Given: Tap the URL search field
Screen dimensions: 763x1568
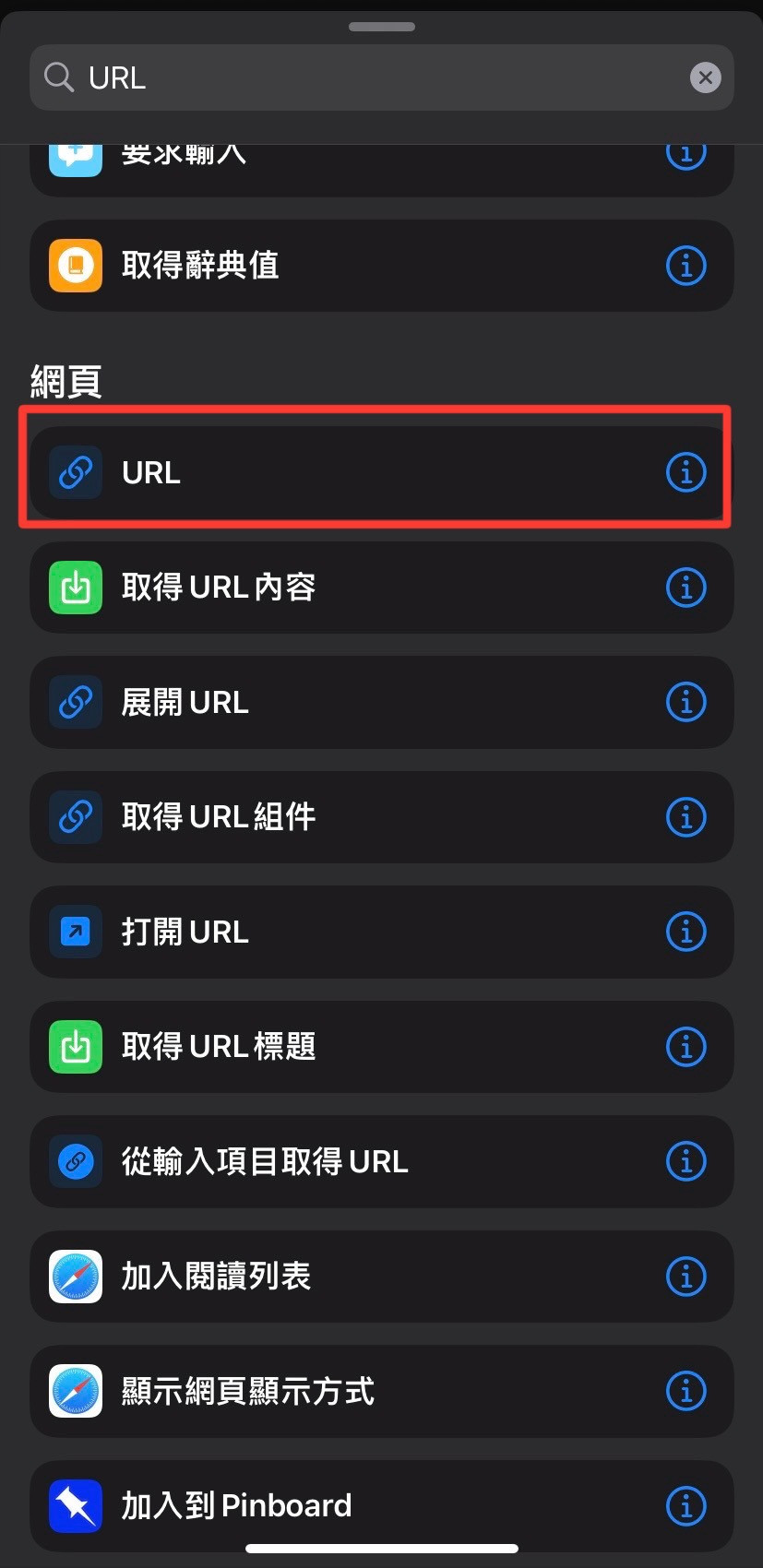Looking at the screenshot, I should pos(369,77).
